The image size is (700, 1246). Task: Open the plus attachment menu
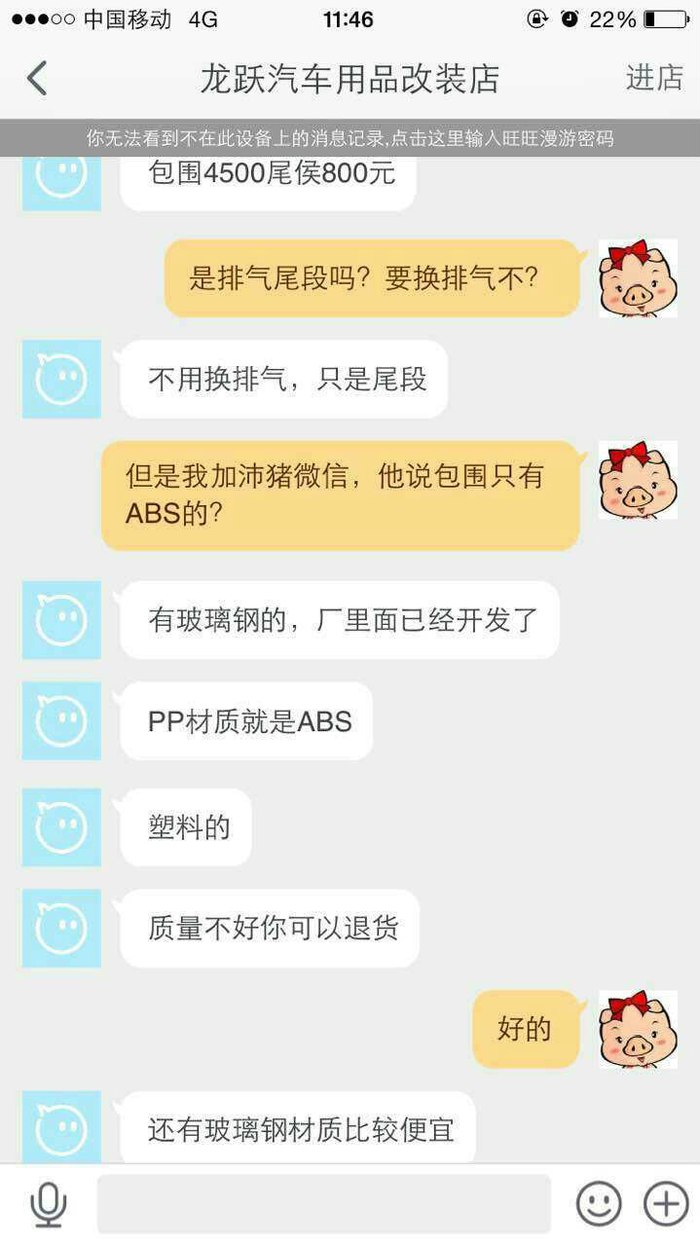click(665, 1203)
